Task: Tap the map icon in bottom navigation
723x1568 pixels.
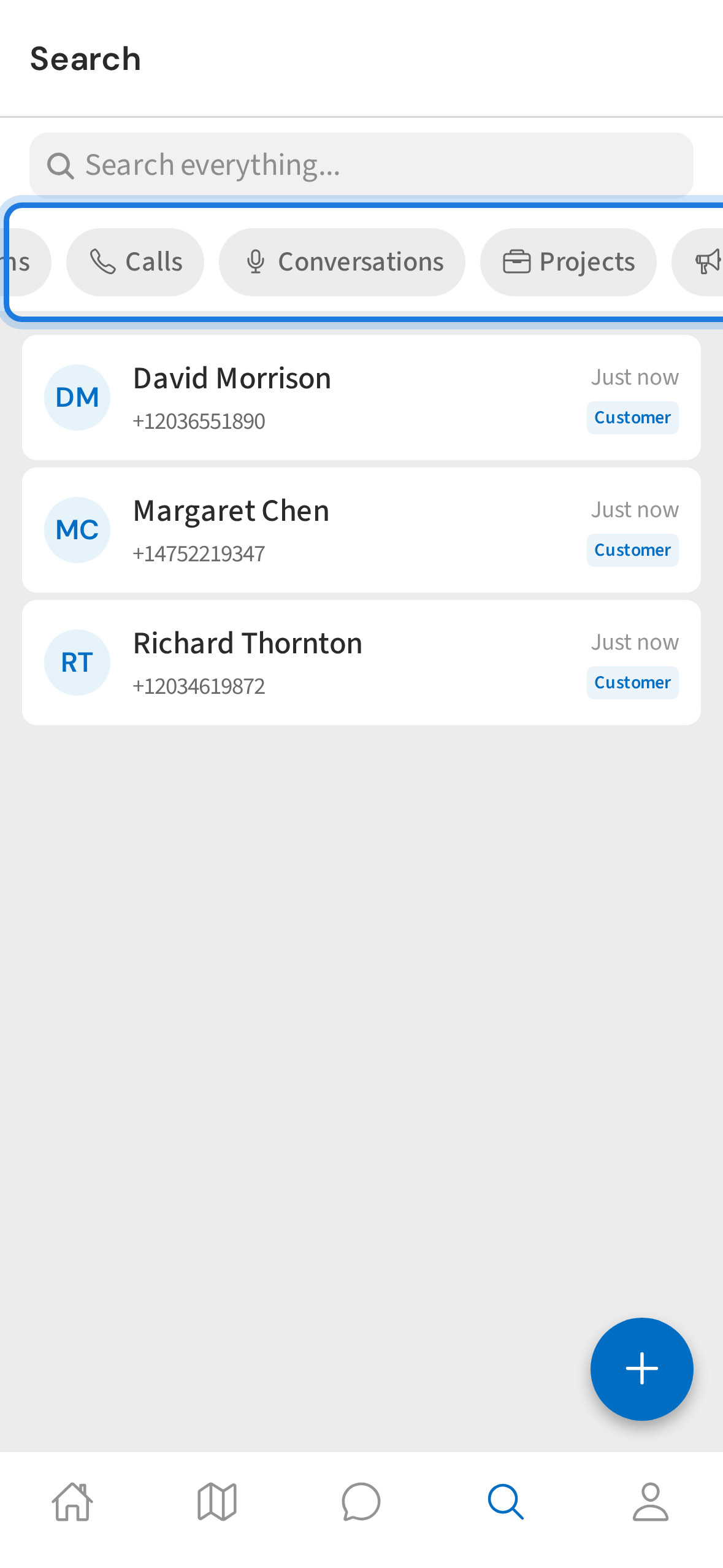Action: (x=216, y=1501)
